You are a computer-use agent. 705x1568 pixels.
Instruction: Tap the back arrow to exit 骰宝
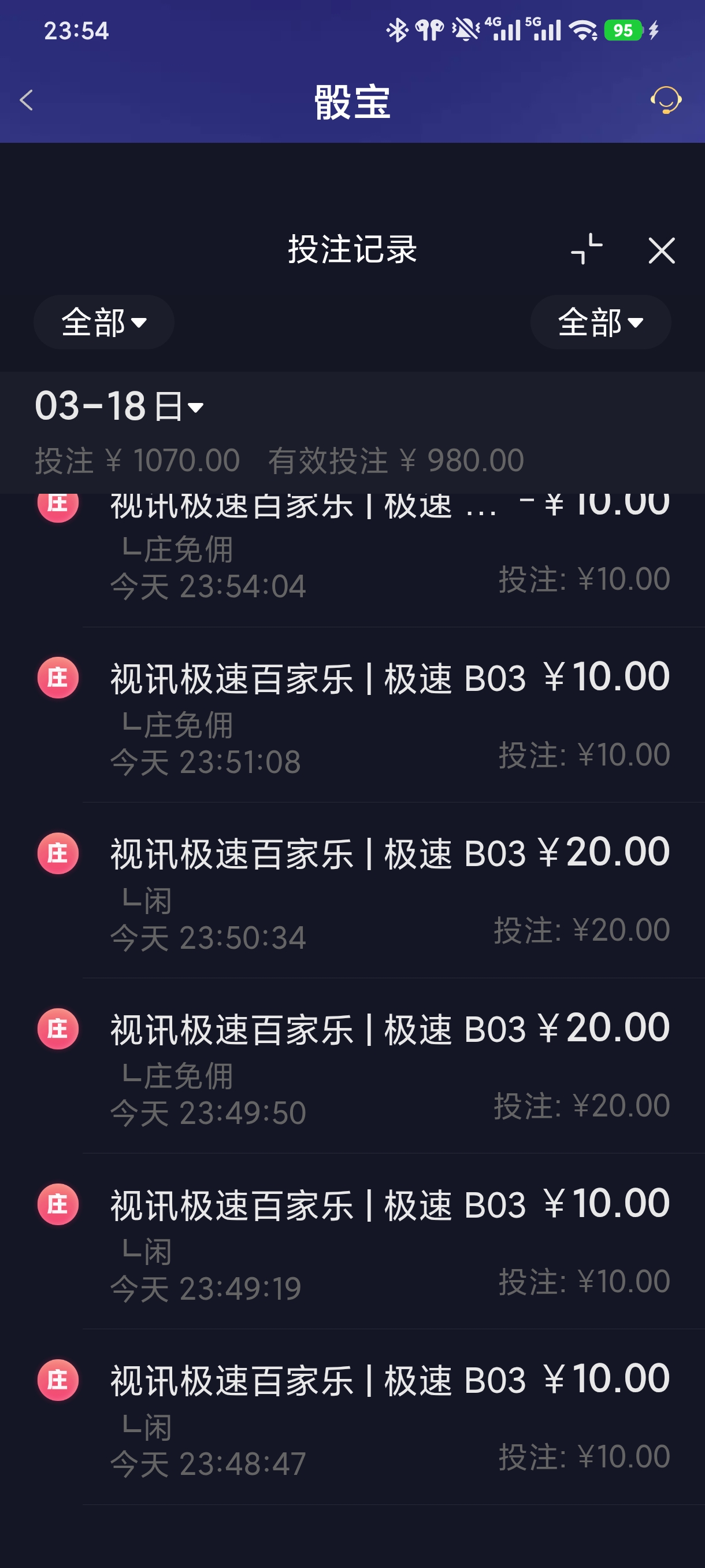tap(25, 100)
